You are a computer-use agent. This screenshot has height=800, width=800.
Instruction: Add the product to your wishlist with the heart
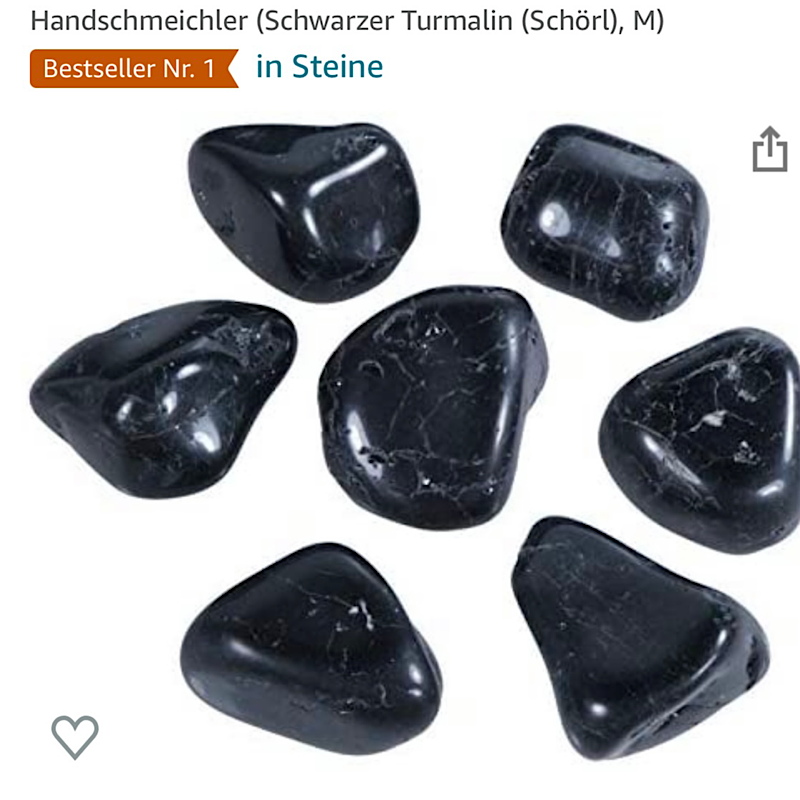point(75,737)
